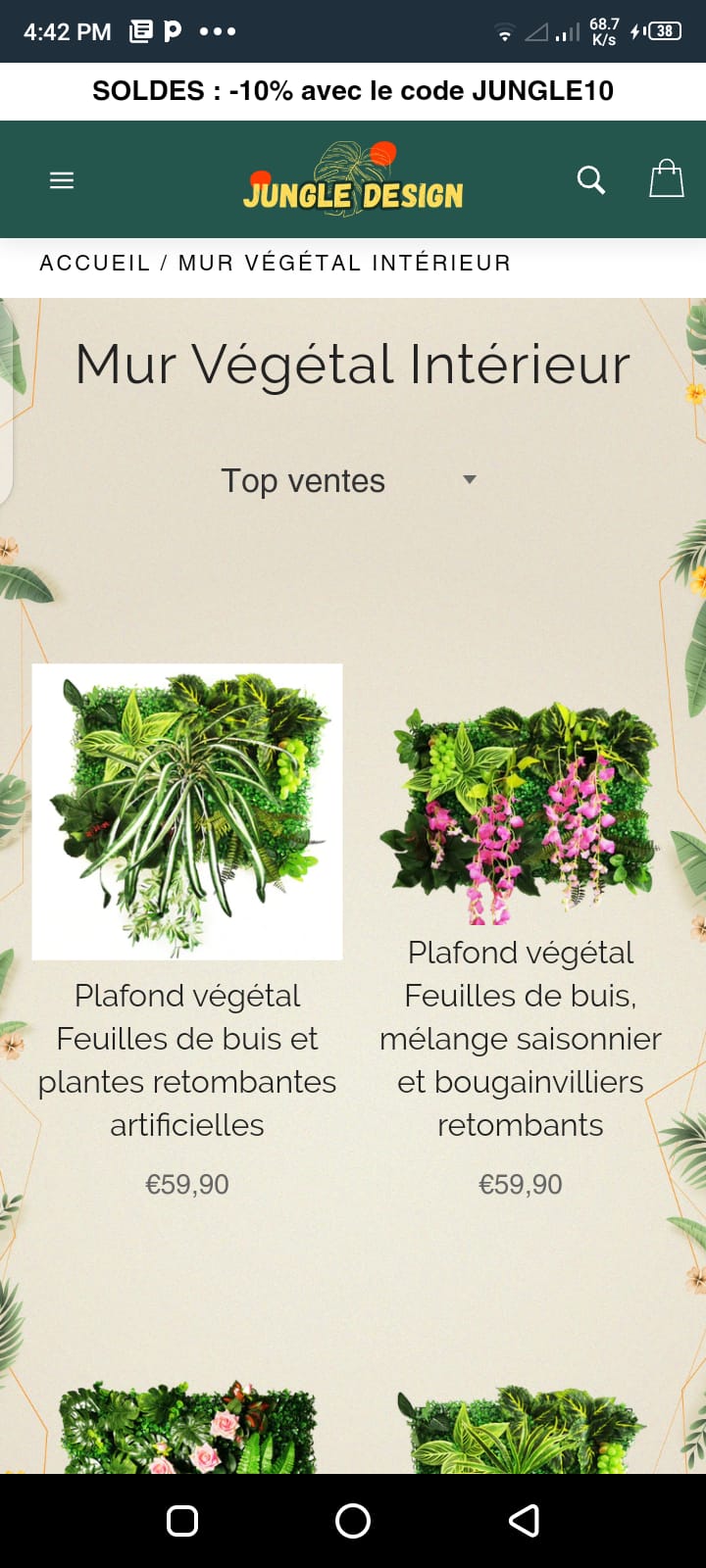Screen dimensions: 706x1568
Task: Open the search magnifier icon
Action: pyautogui.click(x=590, y=180)
